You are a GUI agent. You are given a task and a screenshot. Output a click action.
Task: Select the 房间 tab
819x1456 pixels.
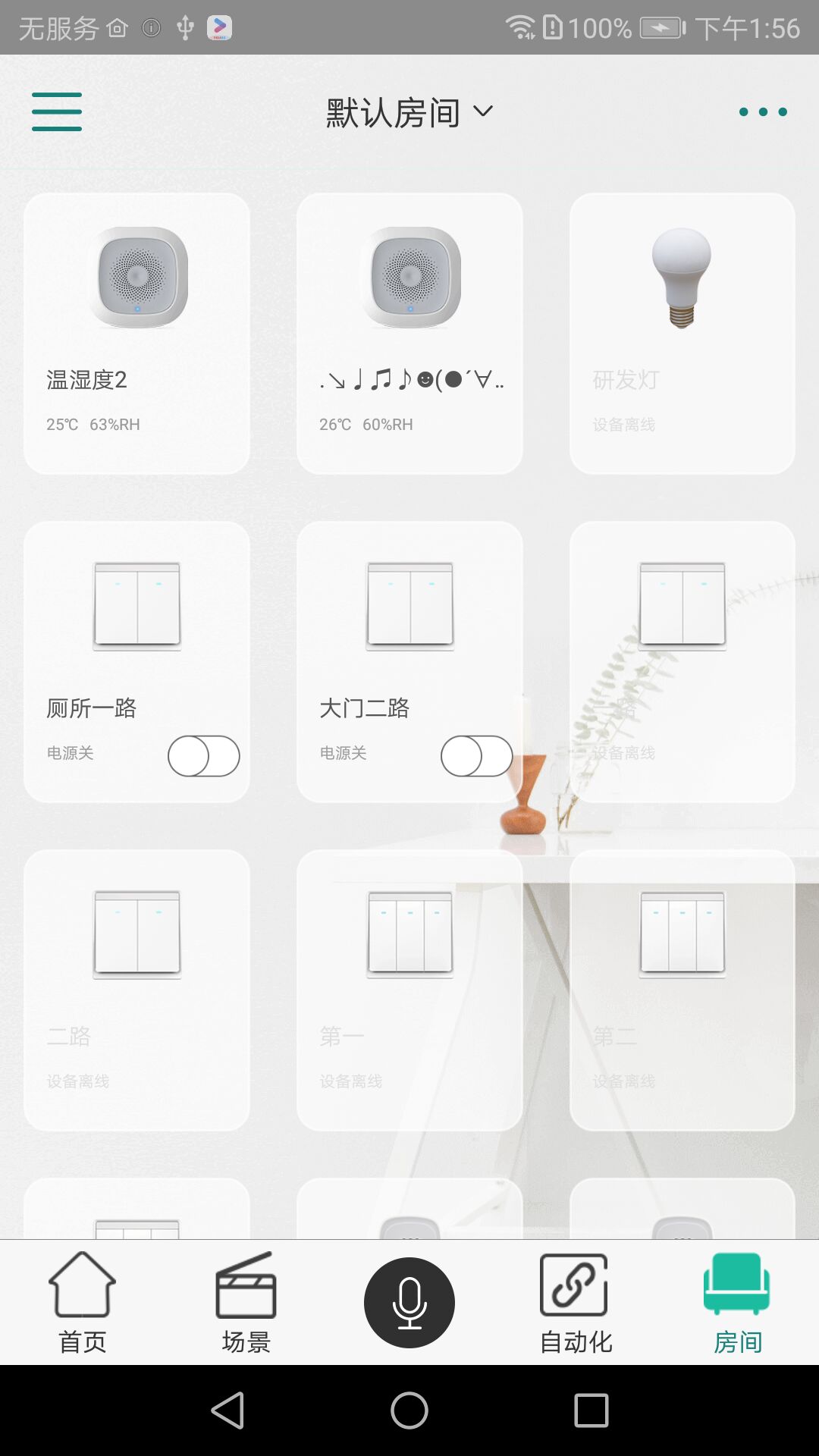[737, 1303]
